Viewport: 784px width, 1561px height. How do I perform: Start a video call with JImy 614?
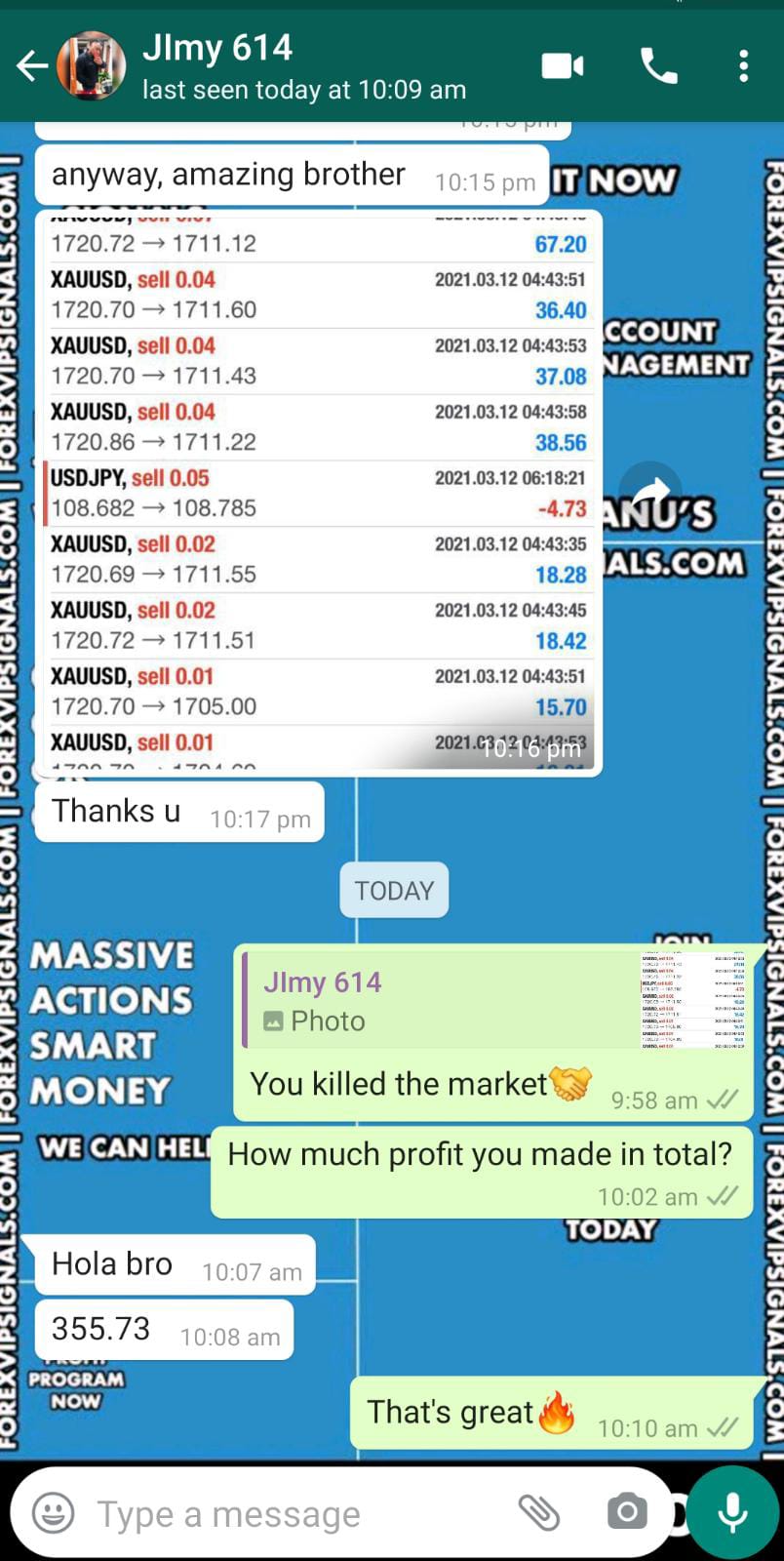(563, 66)
